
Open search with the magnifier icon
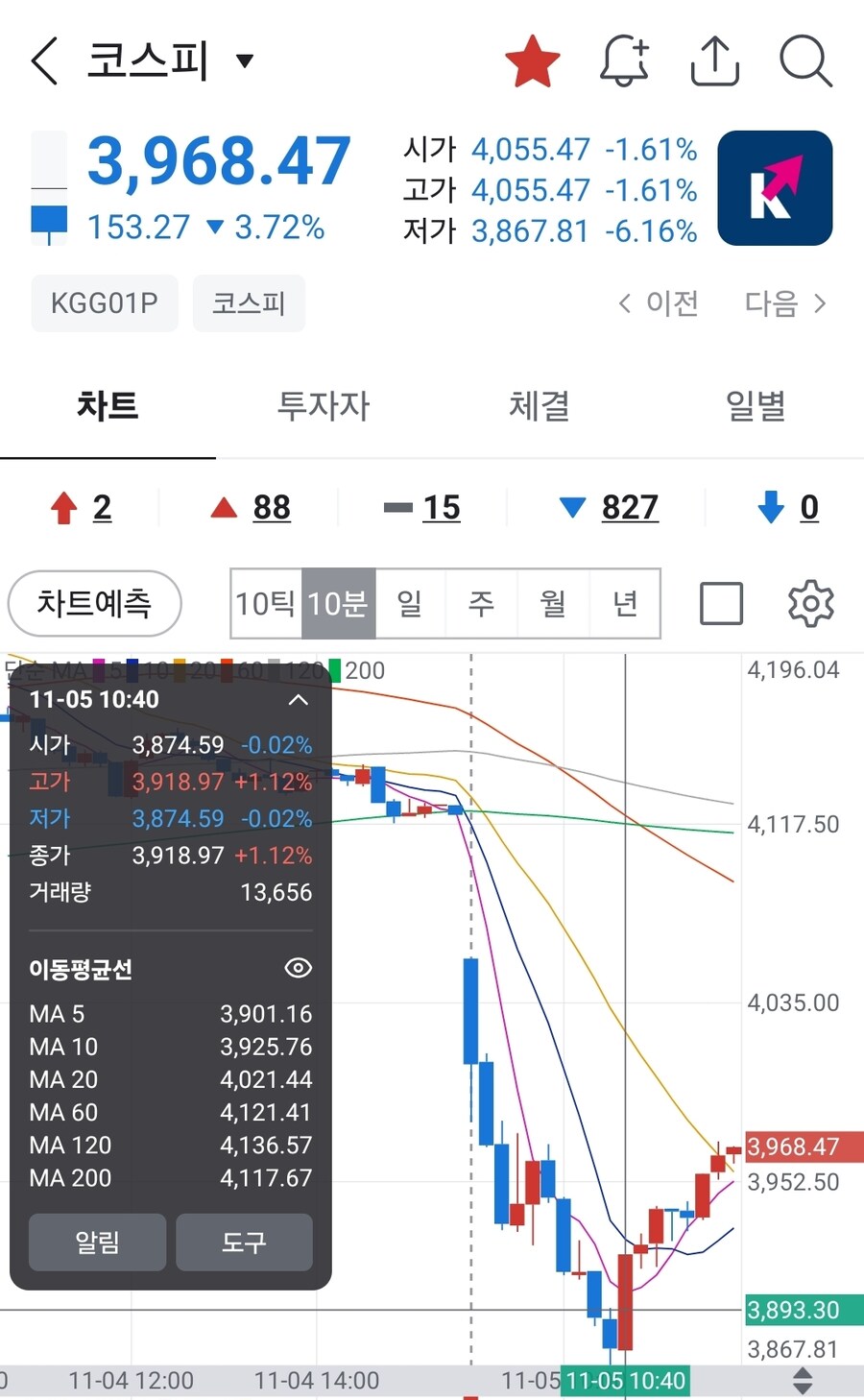point(804,60)
